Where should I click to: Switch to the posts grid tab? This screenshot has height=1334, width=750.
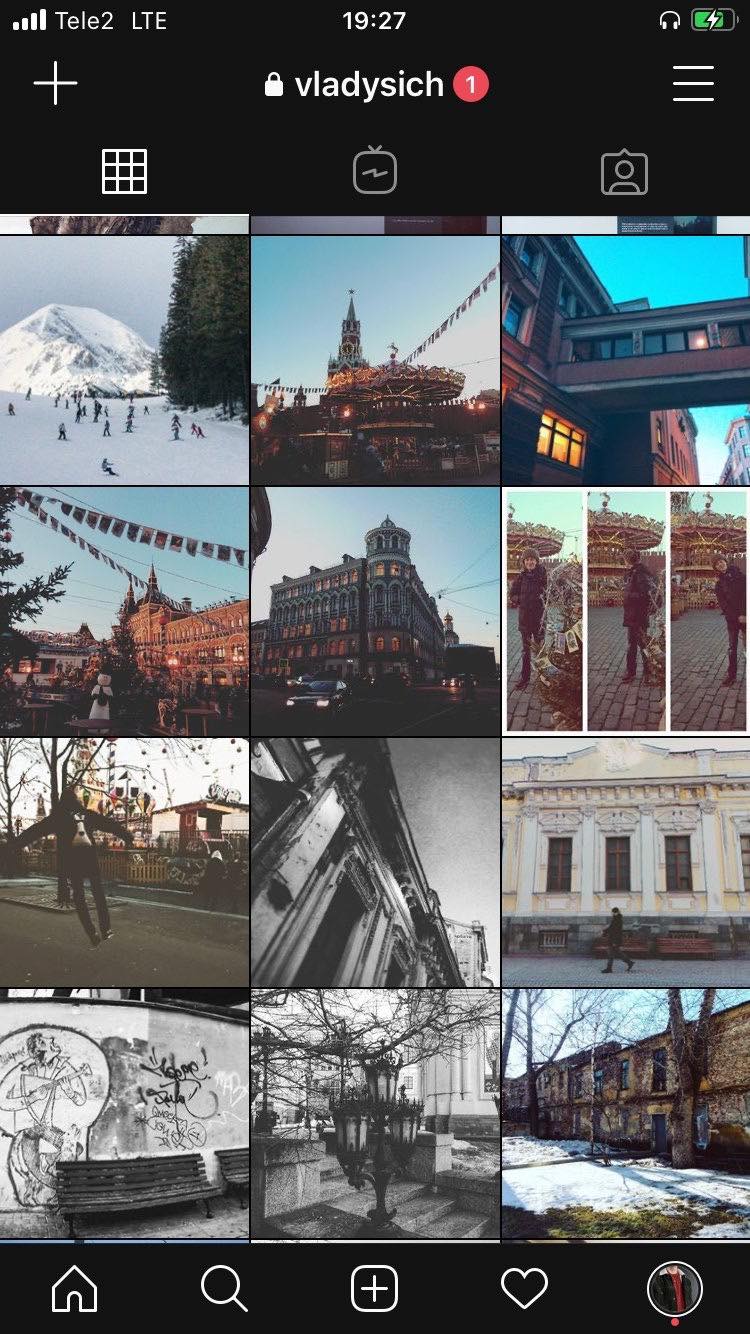click(125, 172)
